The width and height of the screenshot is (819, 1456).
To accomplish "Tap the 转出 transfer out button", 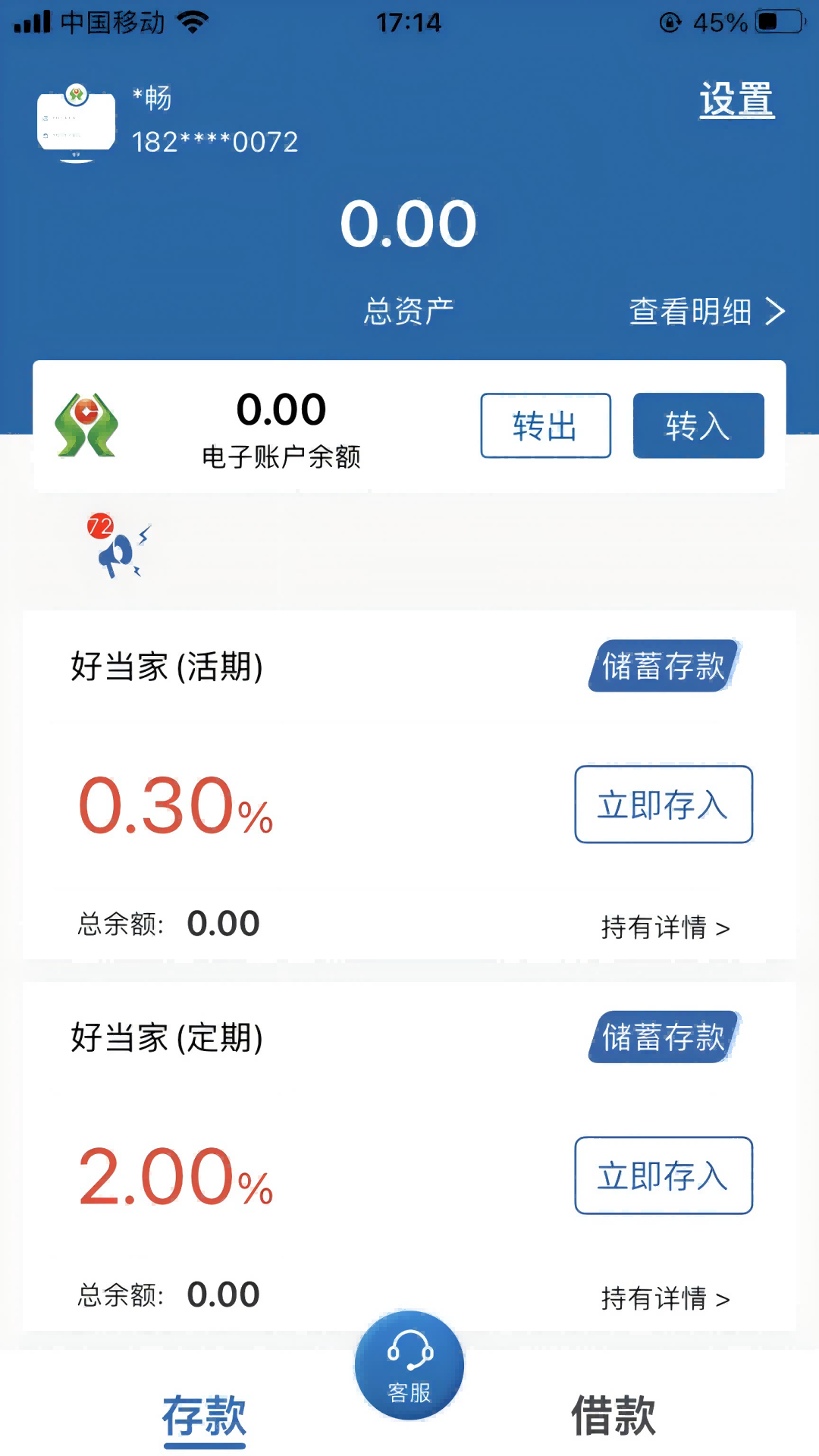I will click(x=545, y=425).
